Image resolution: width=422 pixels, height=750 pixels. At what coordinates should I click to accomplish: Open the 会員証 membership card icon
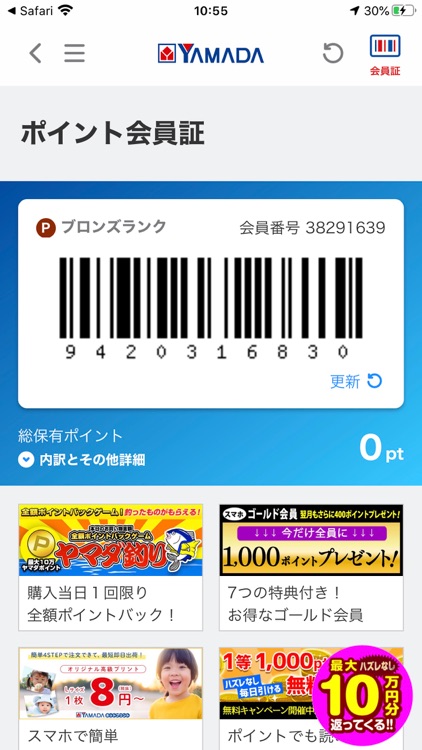click(x=385, y=55)
